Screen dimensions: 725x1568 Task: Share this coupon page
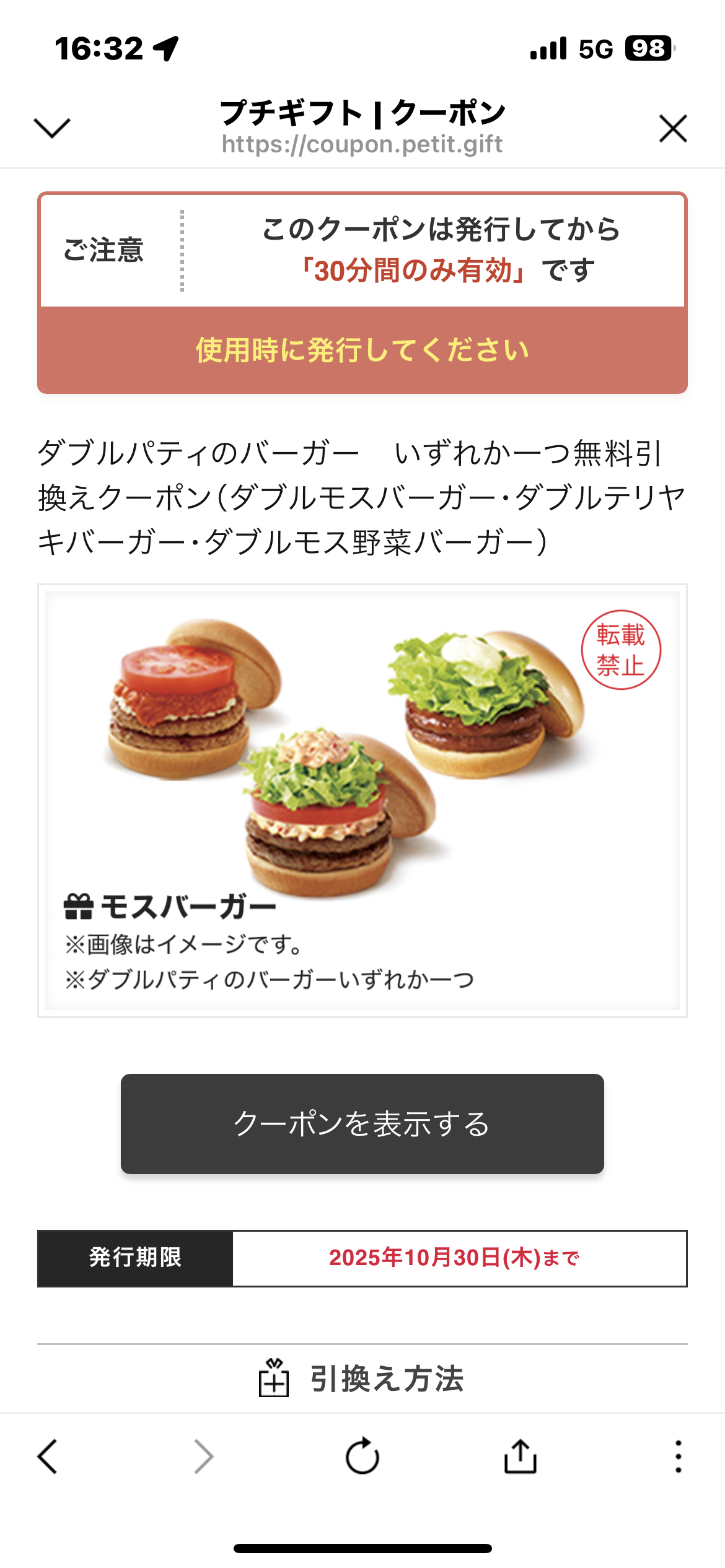(520, 1456)
